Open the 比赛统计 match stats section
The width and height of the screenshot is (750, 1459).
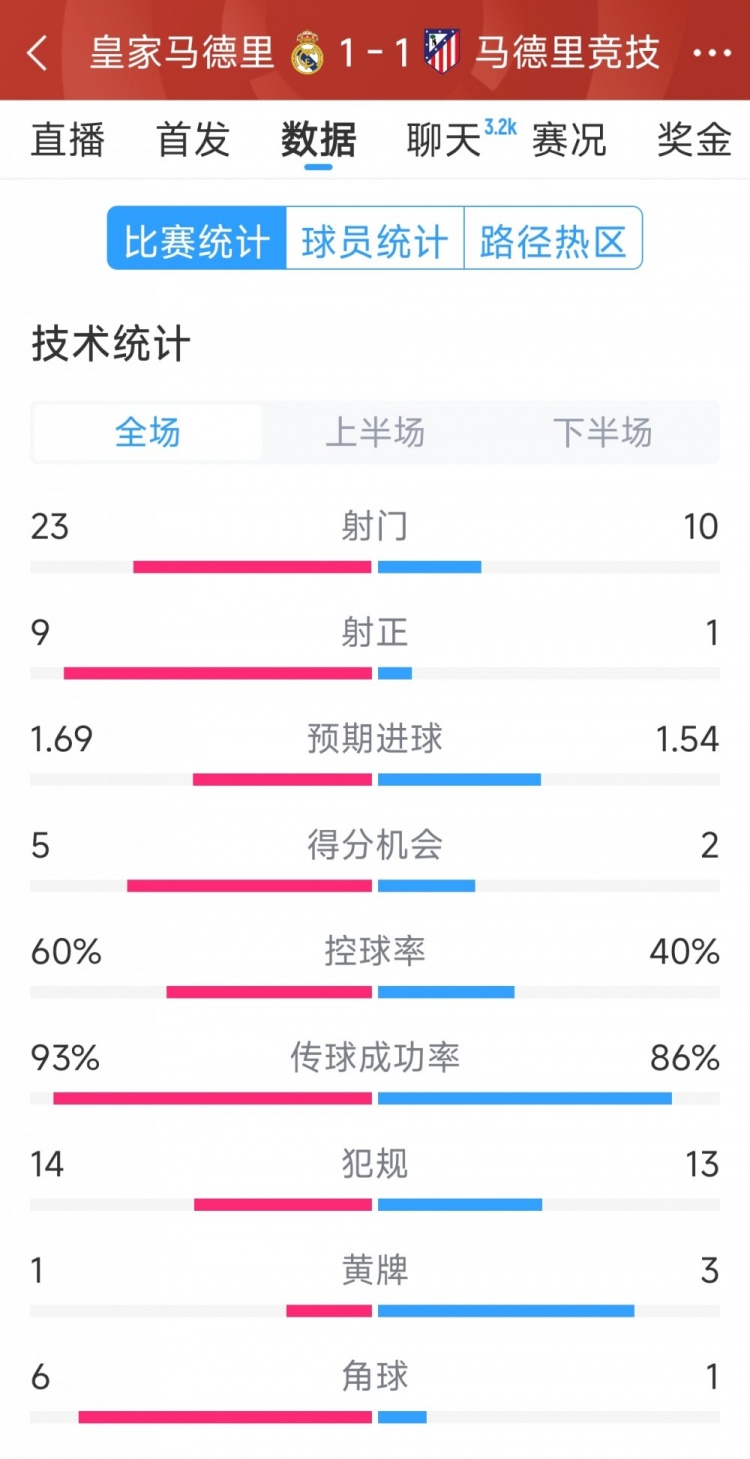click(195, 240)
